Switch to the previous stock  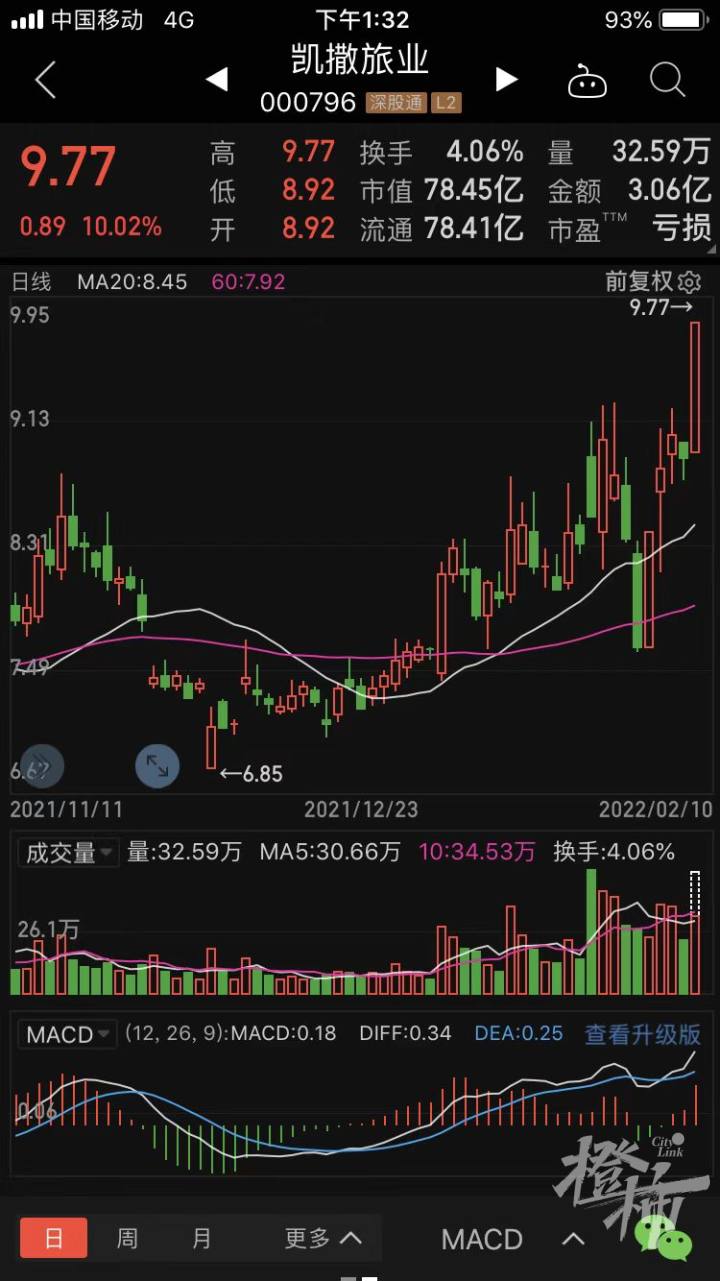[x=217, y=80]
